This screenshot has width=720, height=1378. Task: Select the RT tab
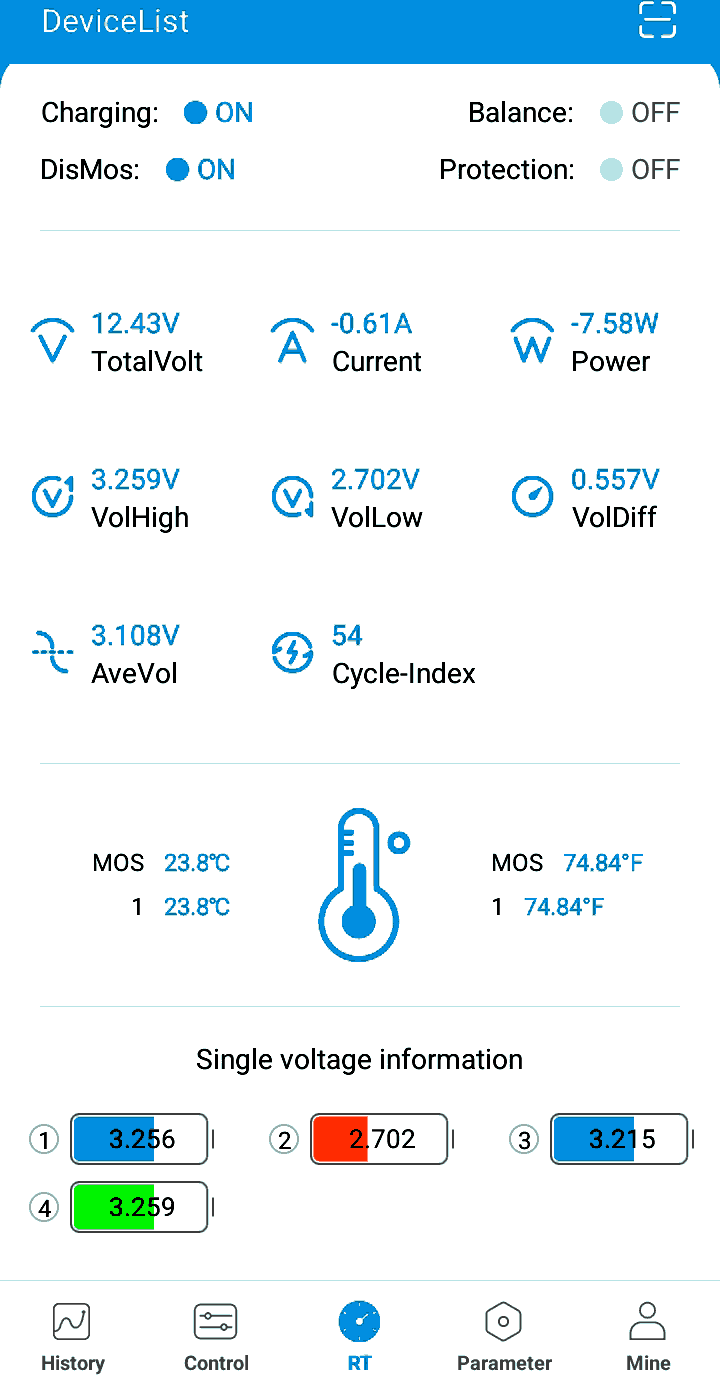point(360,1336)
